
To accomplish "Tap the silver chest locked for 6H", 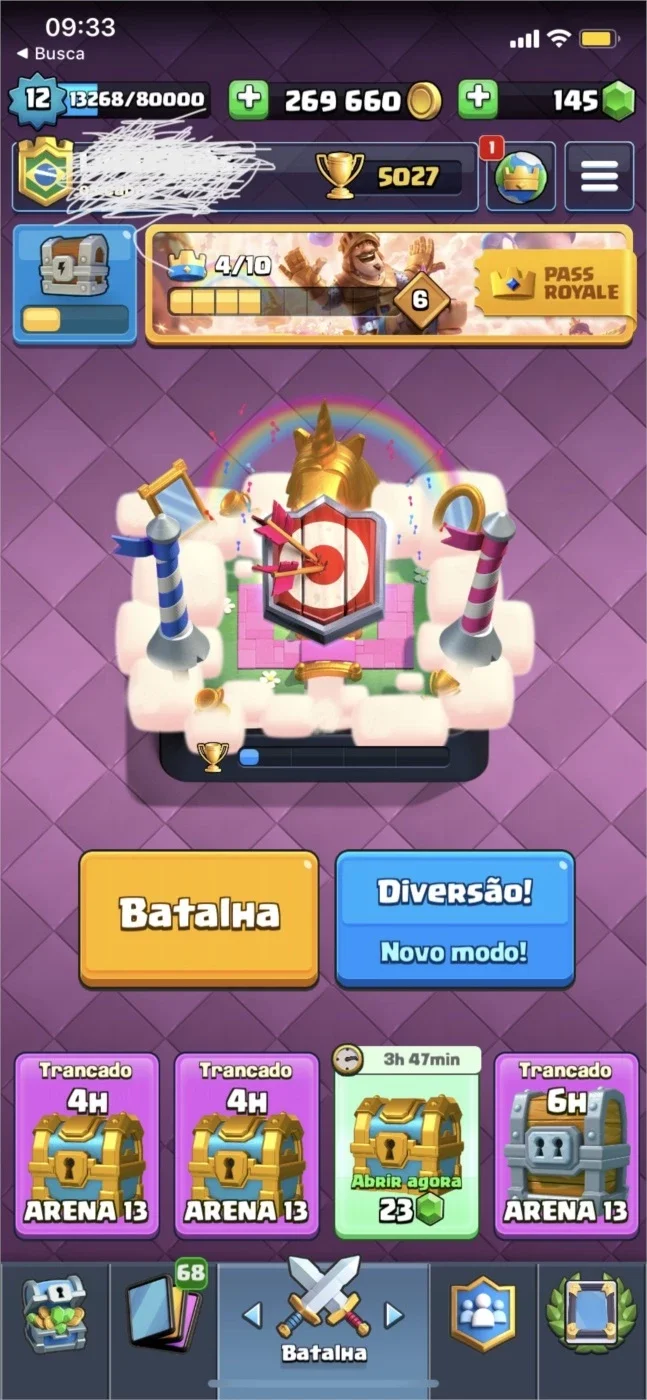I will pyautogui.click(x=567, y=1144).
